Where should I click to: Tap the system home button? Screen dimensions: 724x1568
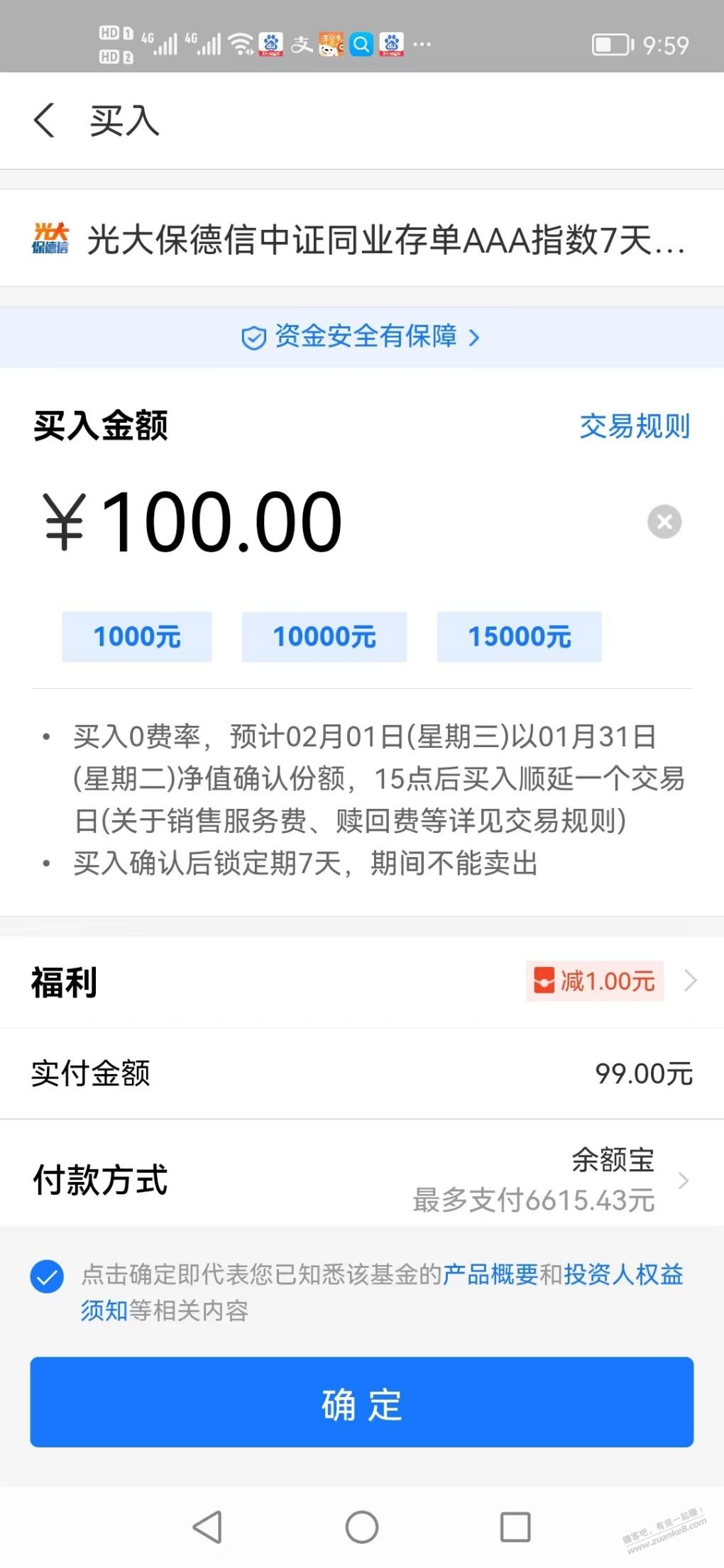click(362, 1527)
